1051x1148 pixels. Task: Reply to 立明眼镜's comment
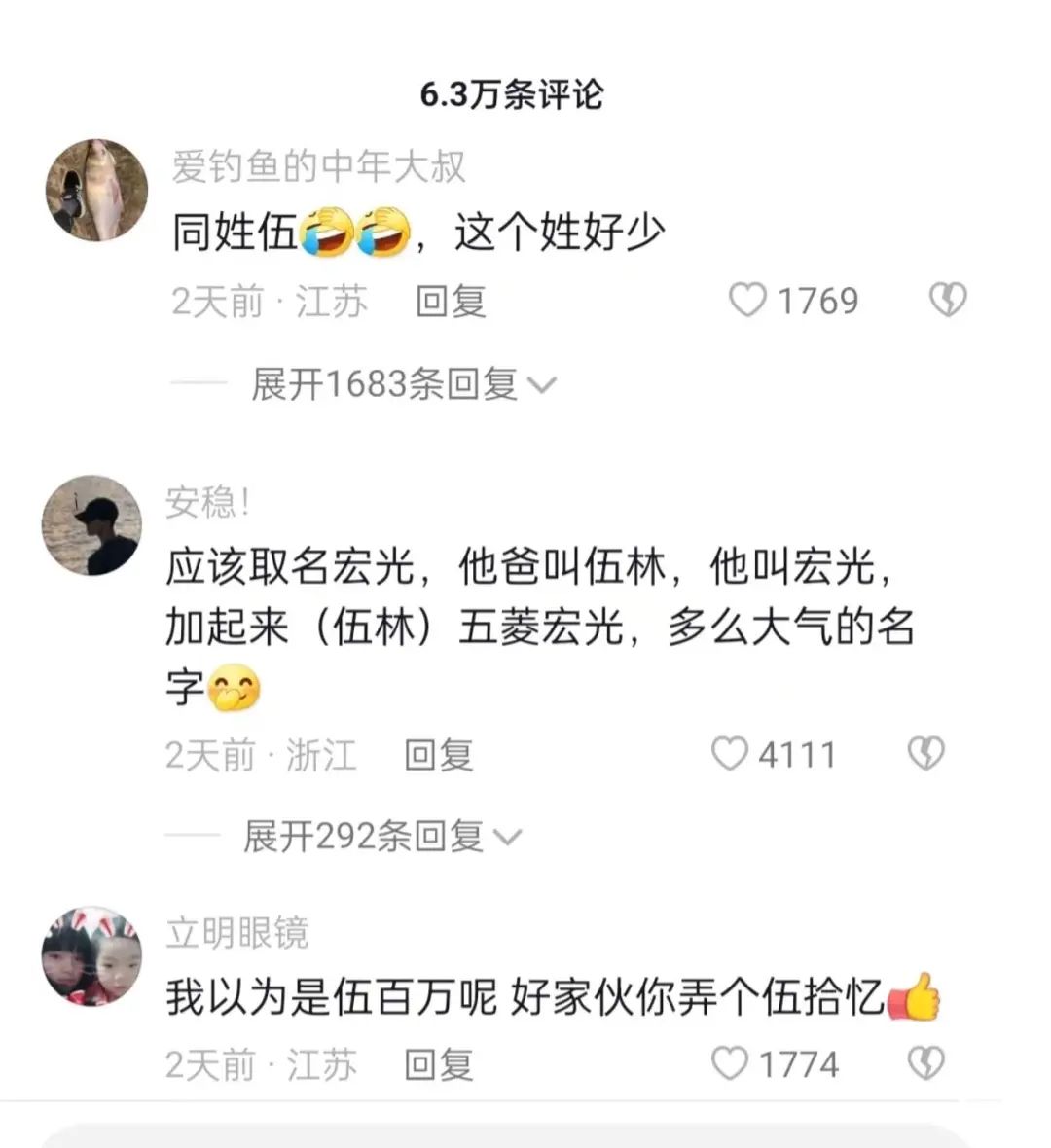pos(439,1064)
